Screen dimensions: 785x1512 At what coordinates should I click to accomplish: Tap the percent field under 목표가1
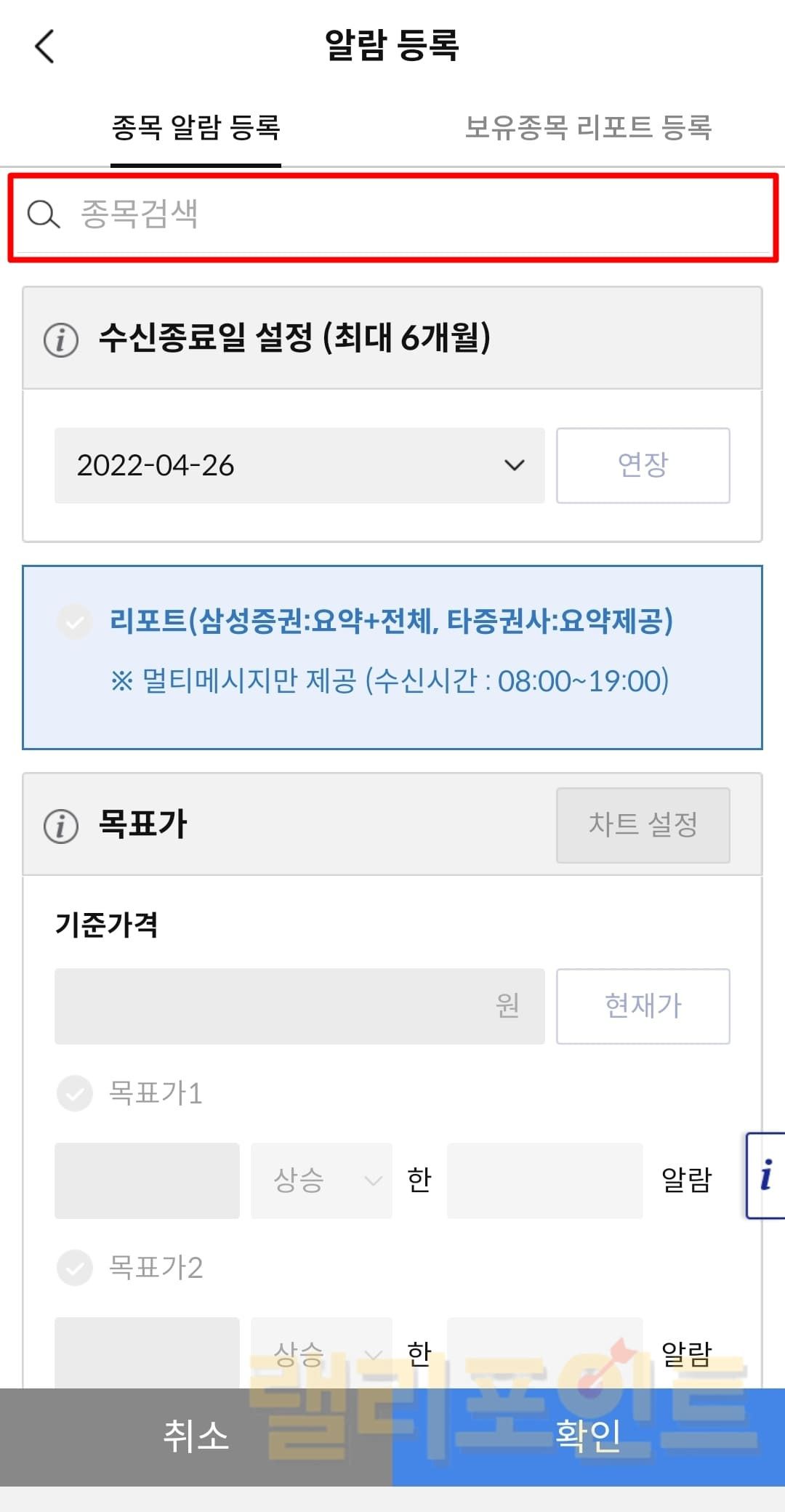147,1181
